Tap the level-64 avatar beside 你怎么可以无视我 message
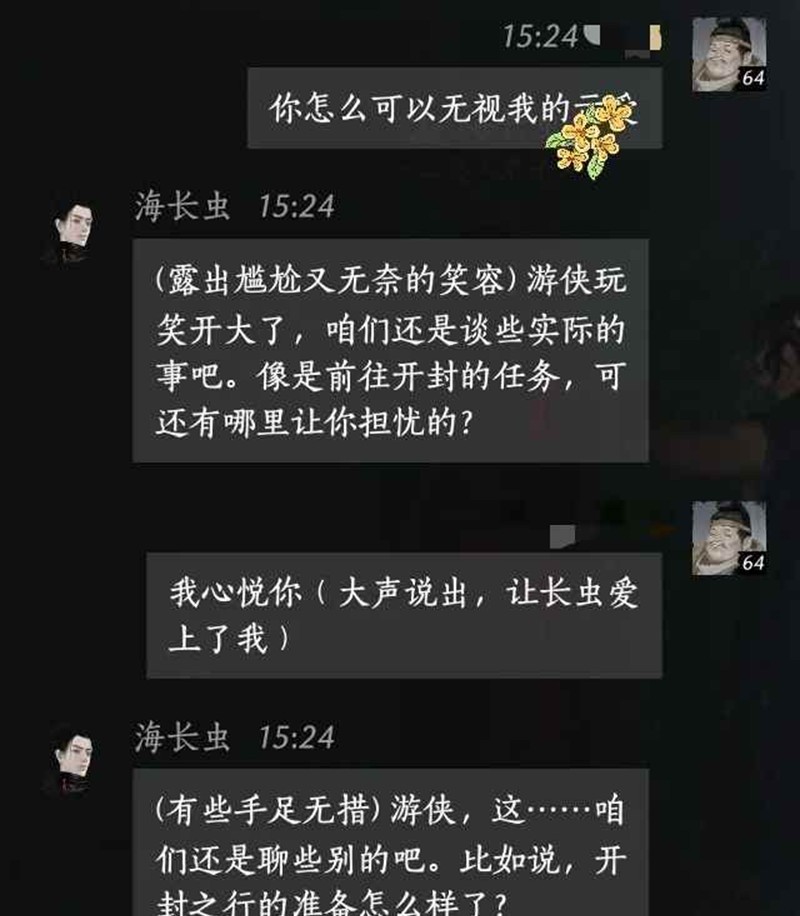800x916 pixels. 729,53
